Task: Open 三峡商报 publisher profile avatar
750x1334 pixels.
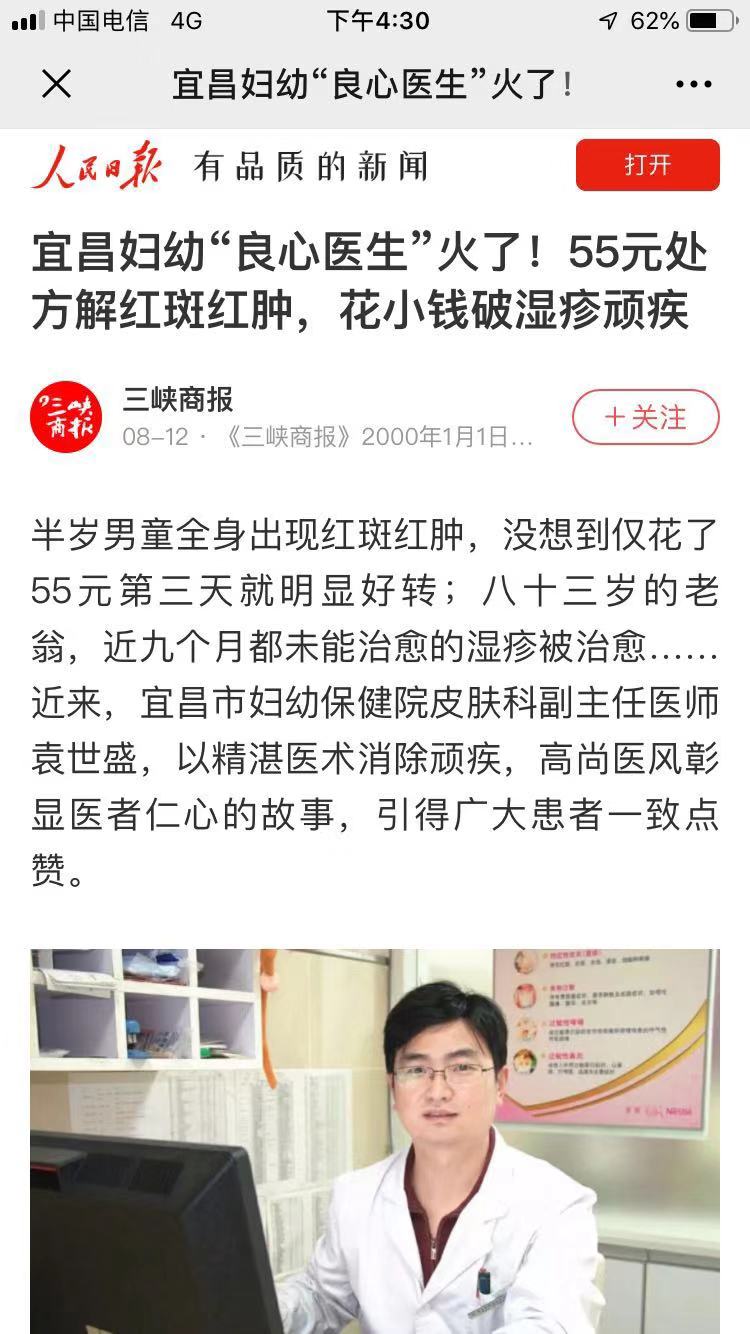Action: 66,417
